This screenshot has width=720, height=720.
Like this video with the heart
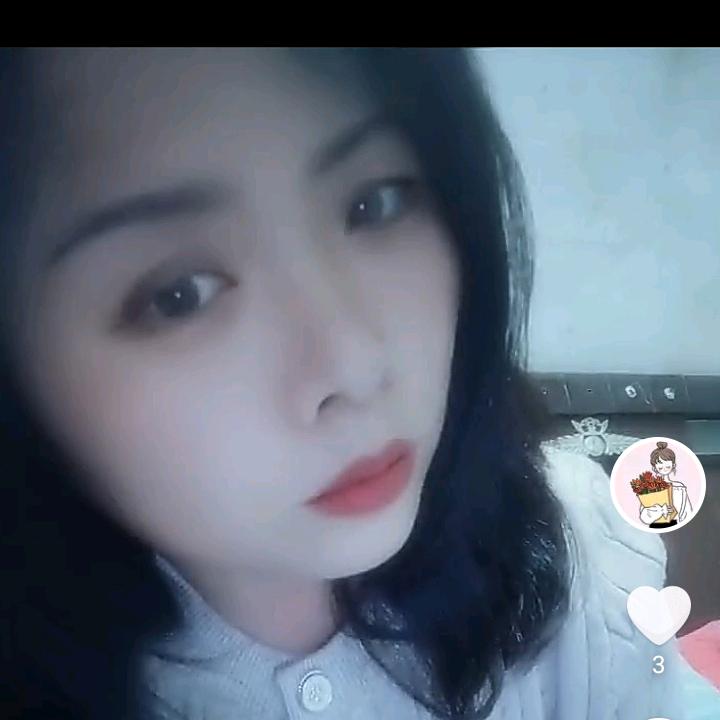[658, 613]
